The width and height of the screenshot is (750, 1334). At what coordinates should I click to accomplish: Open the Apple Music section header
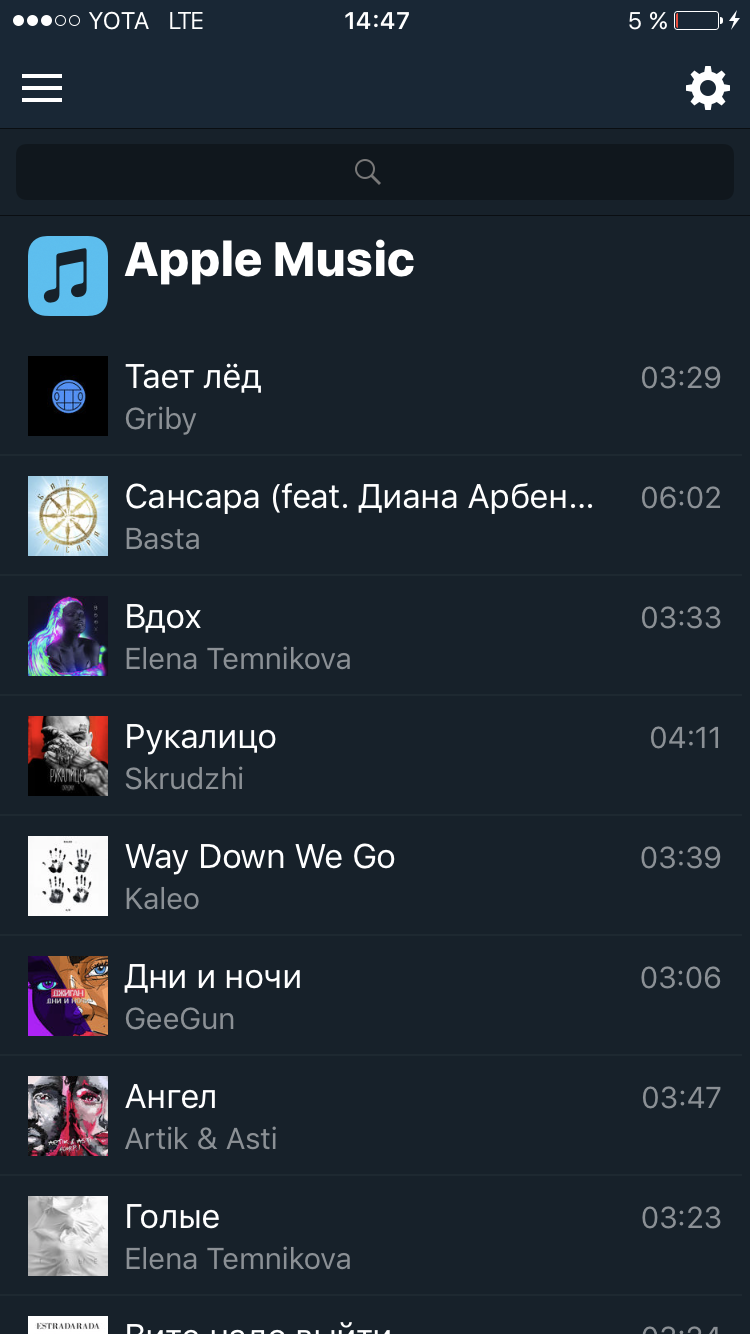pyautogui.click(x=270, y=260)
